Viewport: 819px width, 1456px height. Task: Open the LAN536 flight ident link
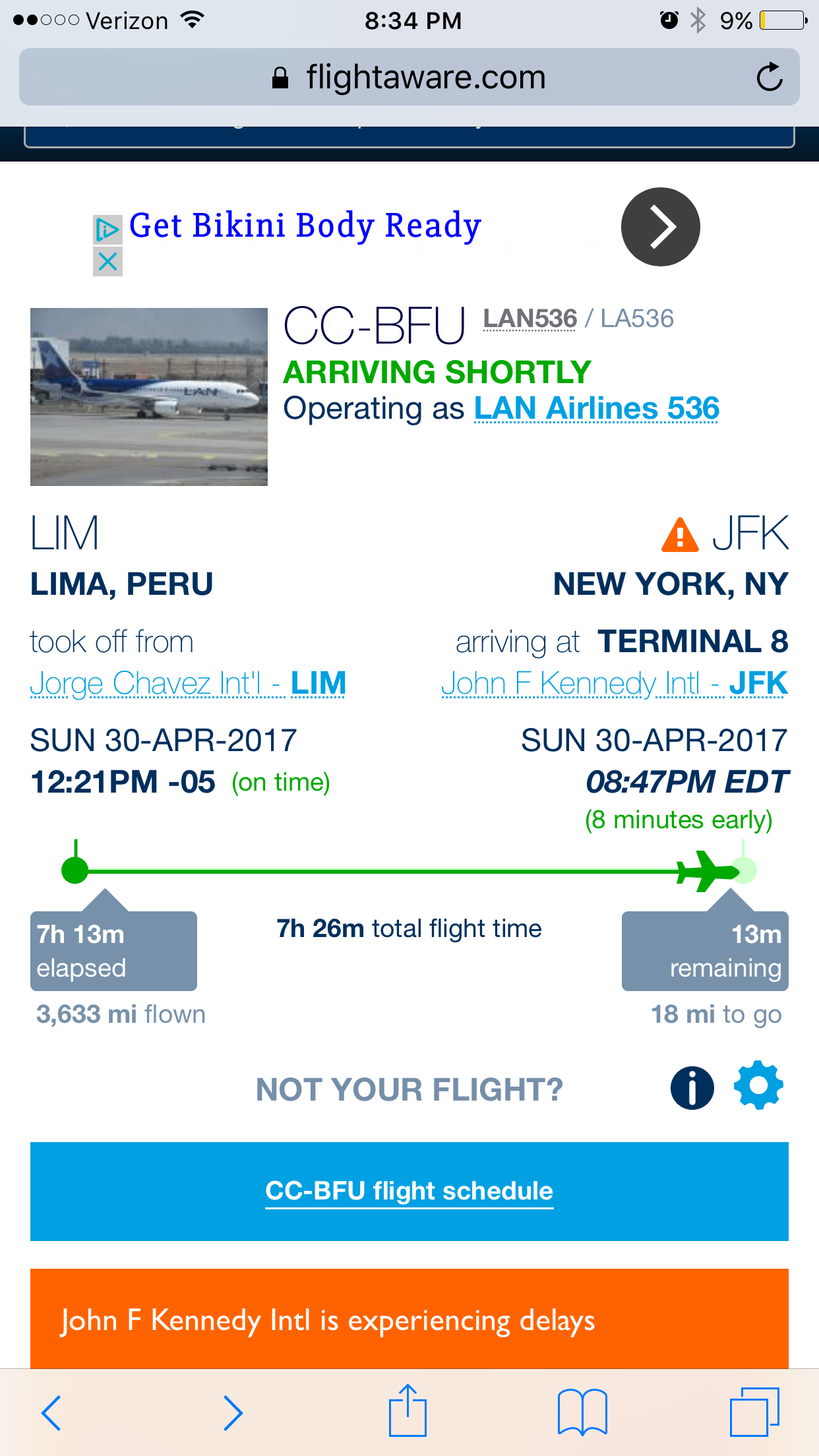coord(530,319)
